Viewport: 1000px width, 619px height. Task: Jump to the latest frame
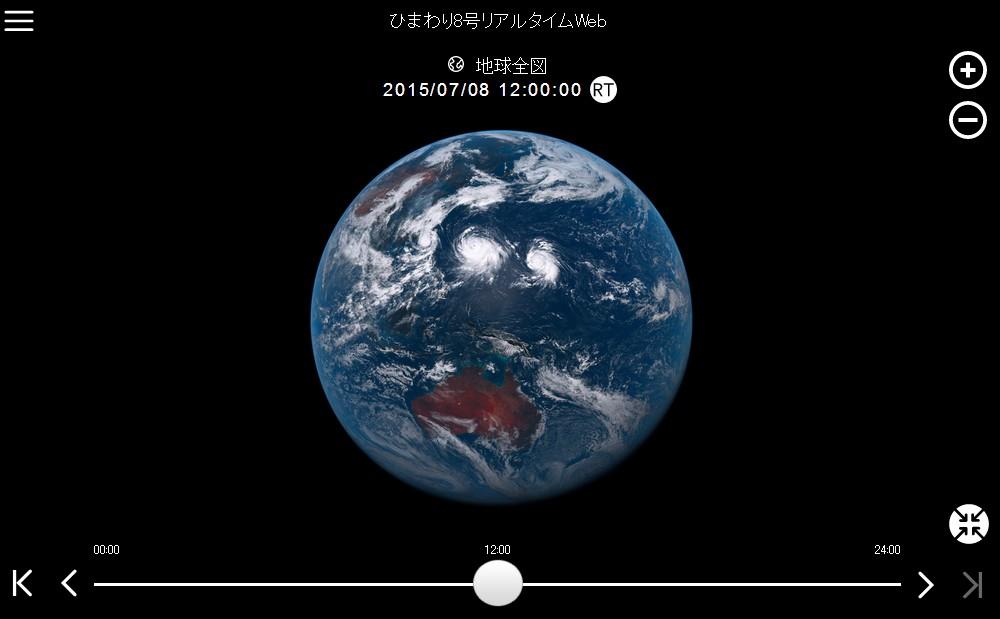click(972, 585)
